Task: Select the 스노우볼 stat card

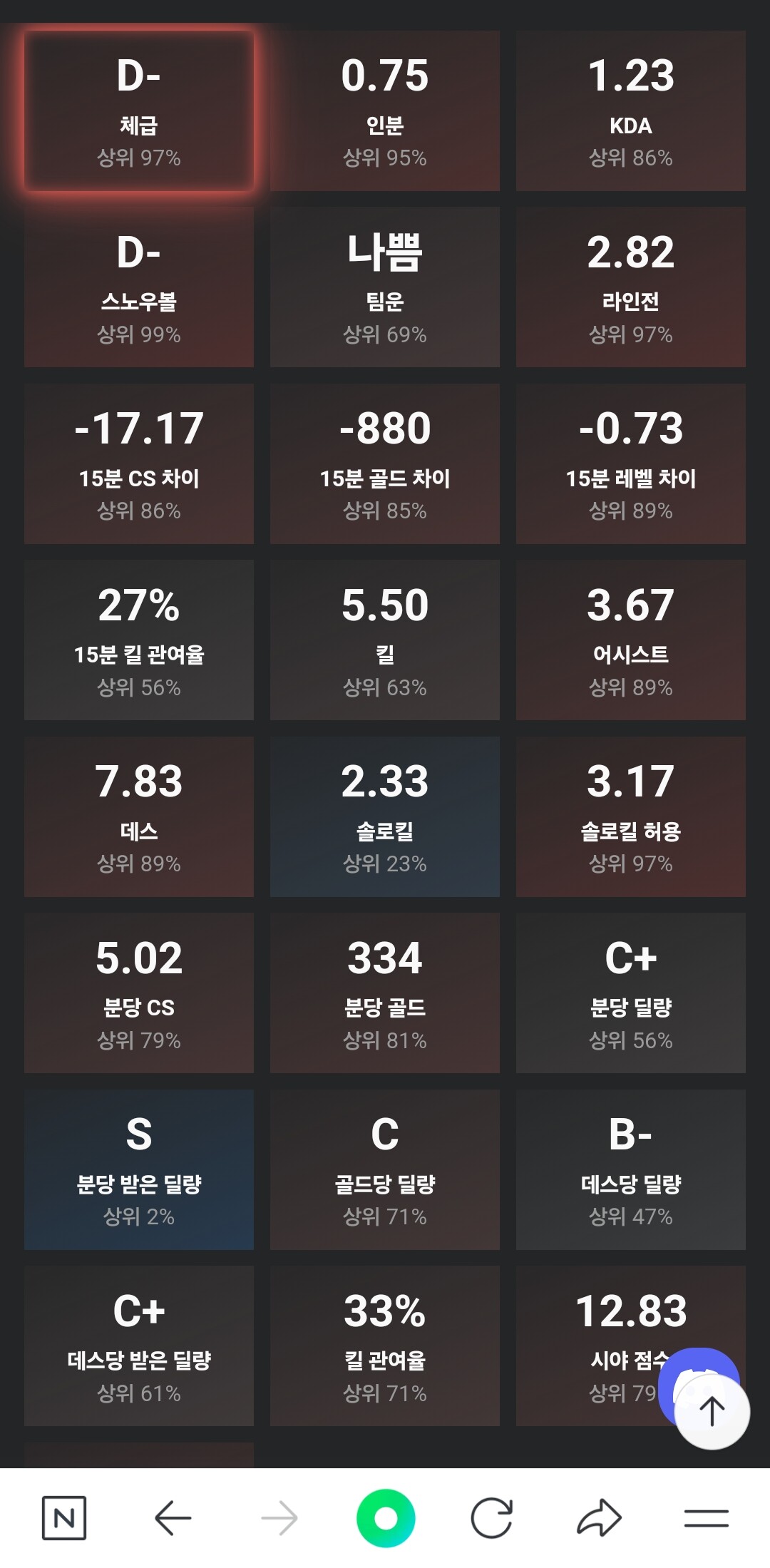Action: click(139, 287)
